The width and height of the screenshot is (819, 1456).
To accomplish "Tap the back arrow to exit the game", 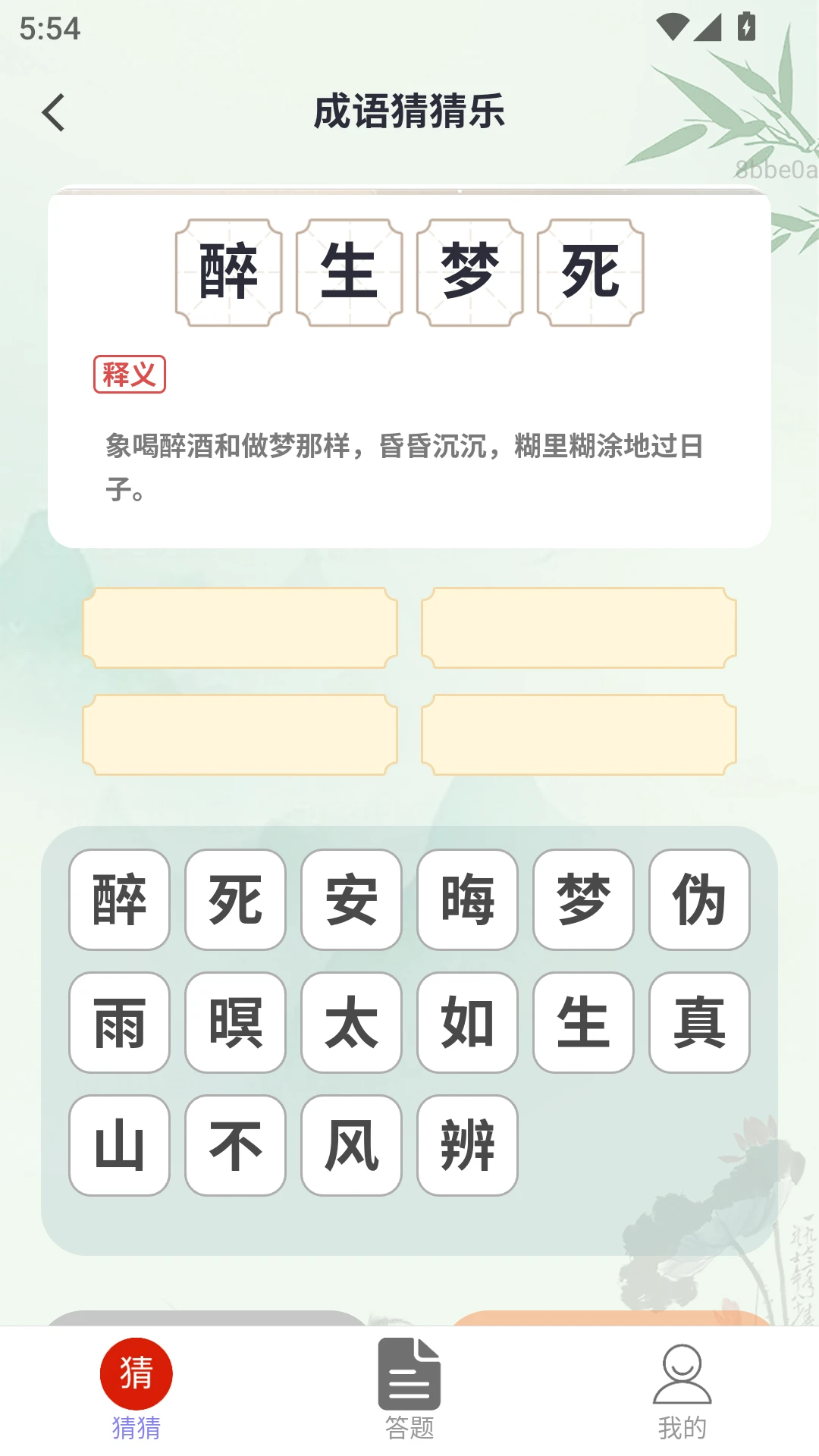I will [53, 111].
